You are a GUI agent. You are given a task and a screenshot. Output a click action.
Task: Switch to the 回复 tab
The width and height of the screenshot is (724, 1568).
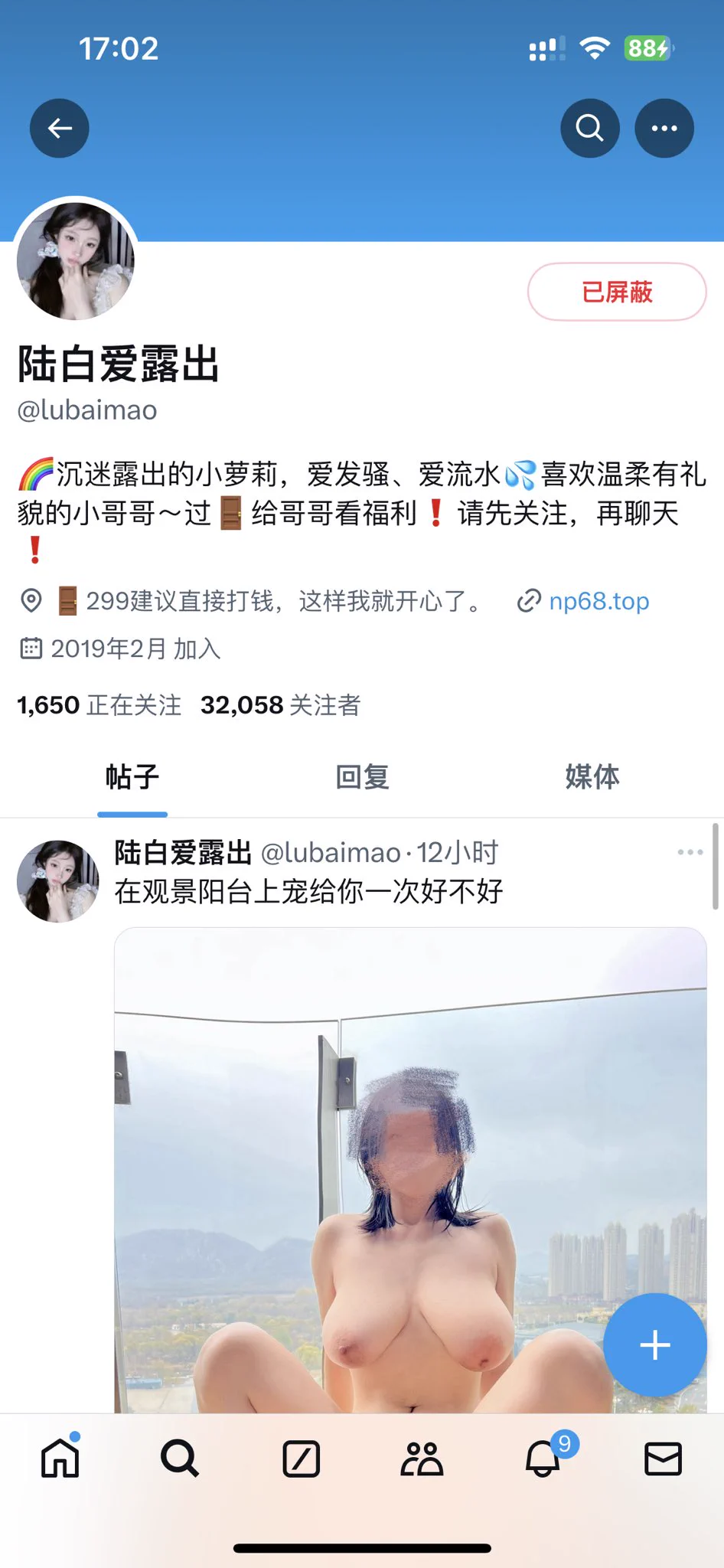pyautogui.click(x=362, y=777)
